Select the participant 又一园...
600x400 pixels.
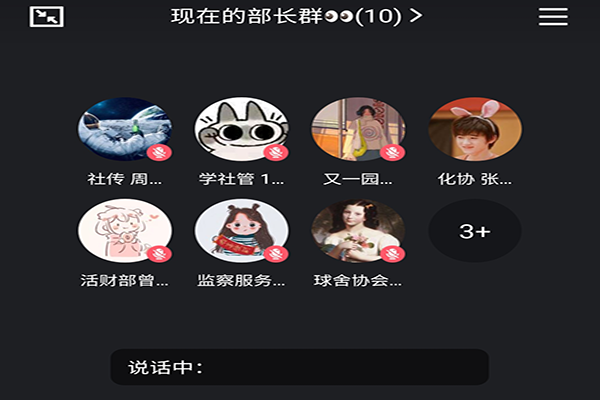click(358, 130)
